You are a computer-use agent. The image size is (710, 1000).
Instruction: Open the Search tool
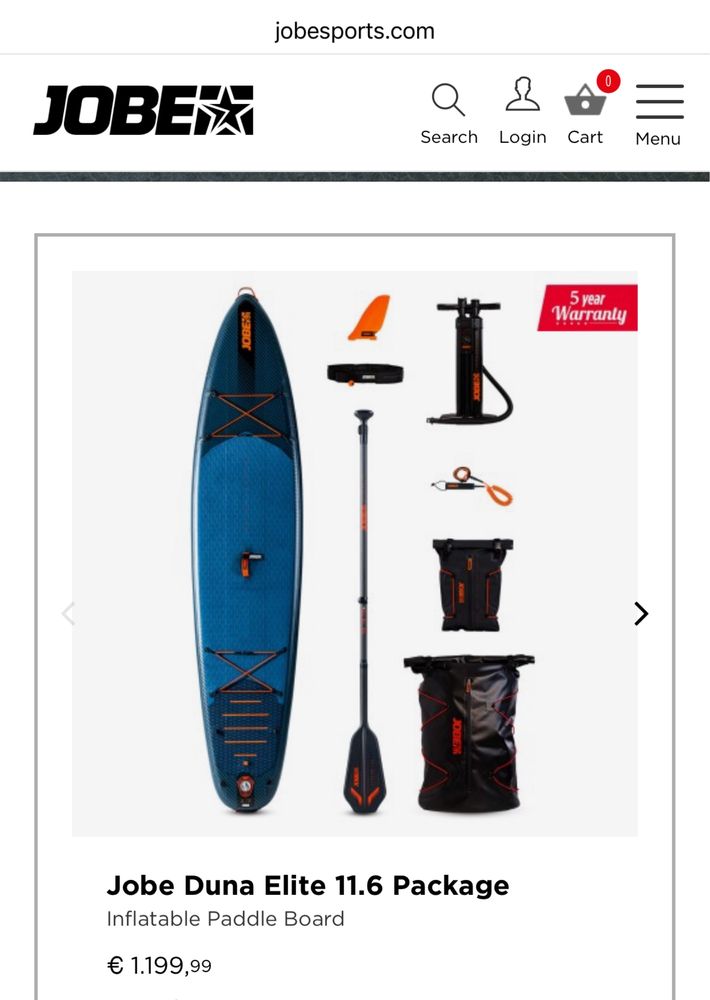point(448,113)
